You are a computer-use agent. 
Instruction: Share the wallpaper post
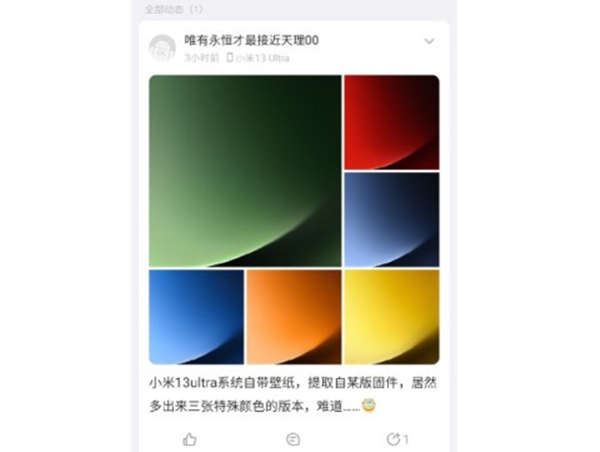tap(395, 438)
